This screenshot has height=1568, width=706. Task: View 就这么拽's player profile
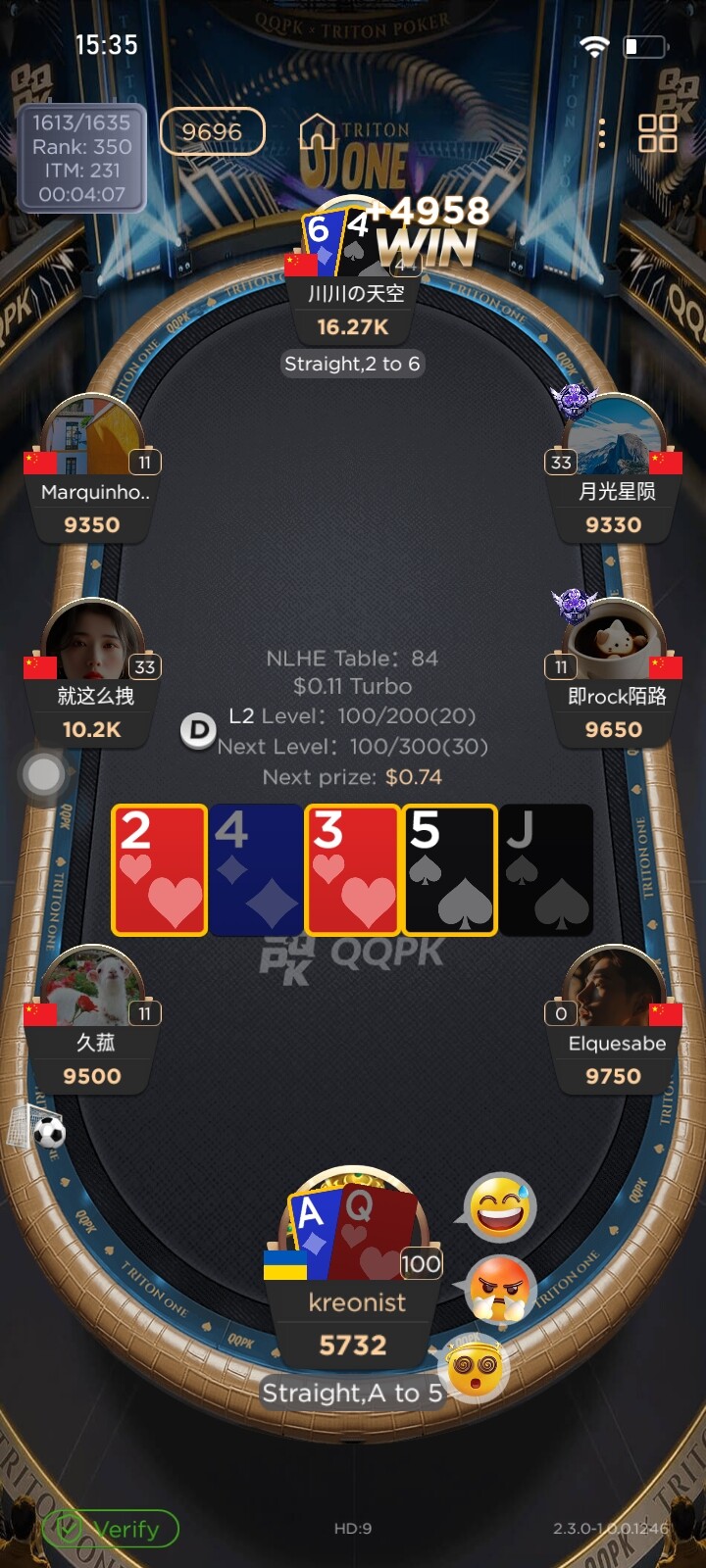click(94, 640)
